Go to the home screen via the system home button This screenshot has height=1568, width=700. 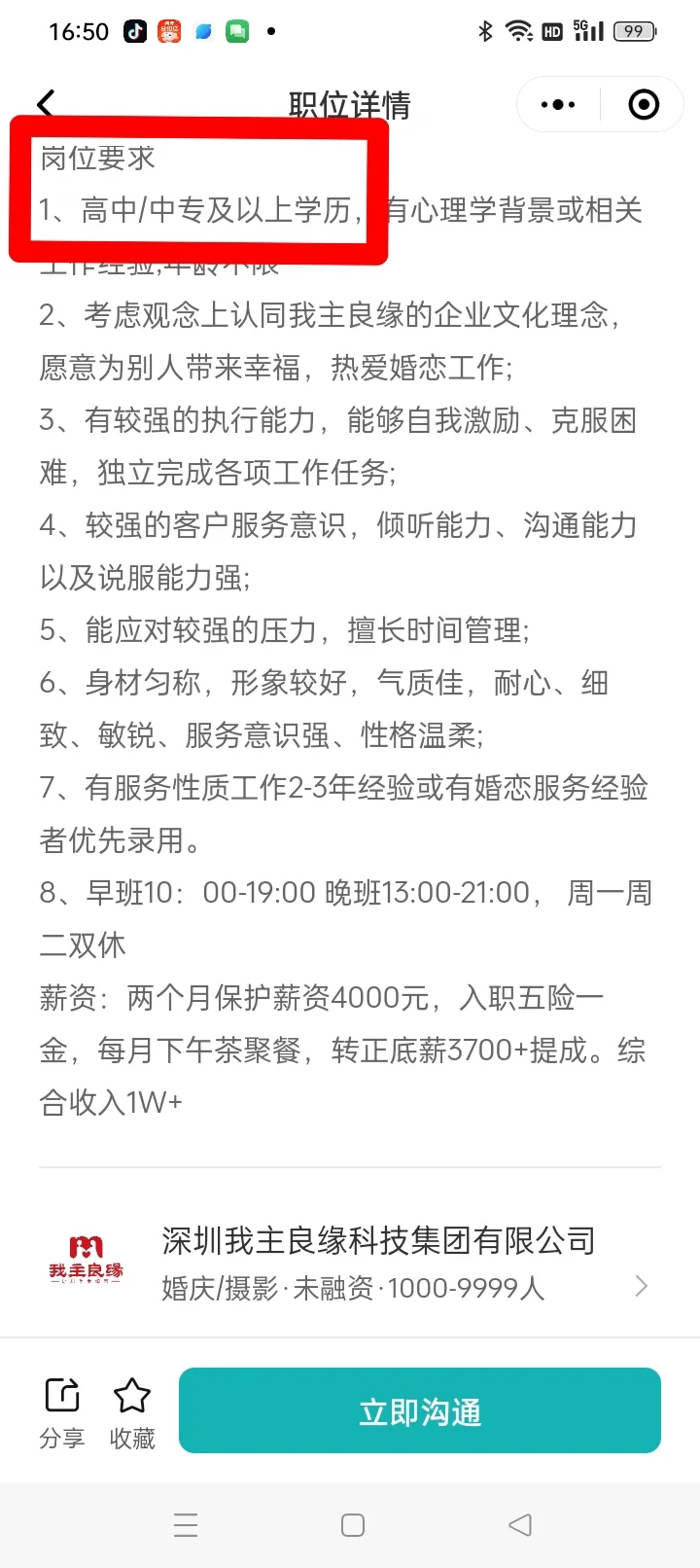coord(353,1524)
